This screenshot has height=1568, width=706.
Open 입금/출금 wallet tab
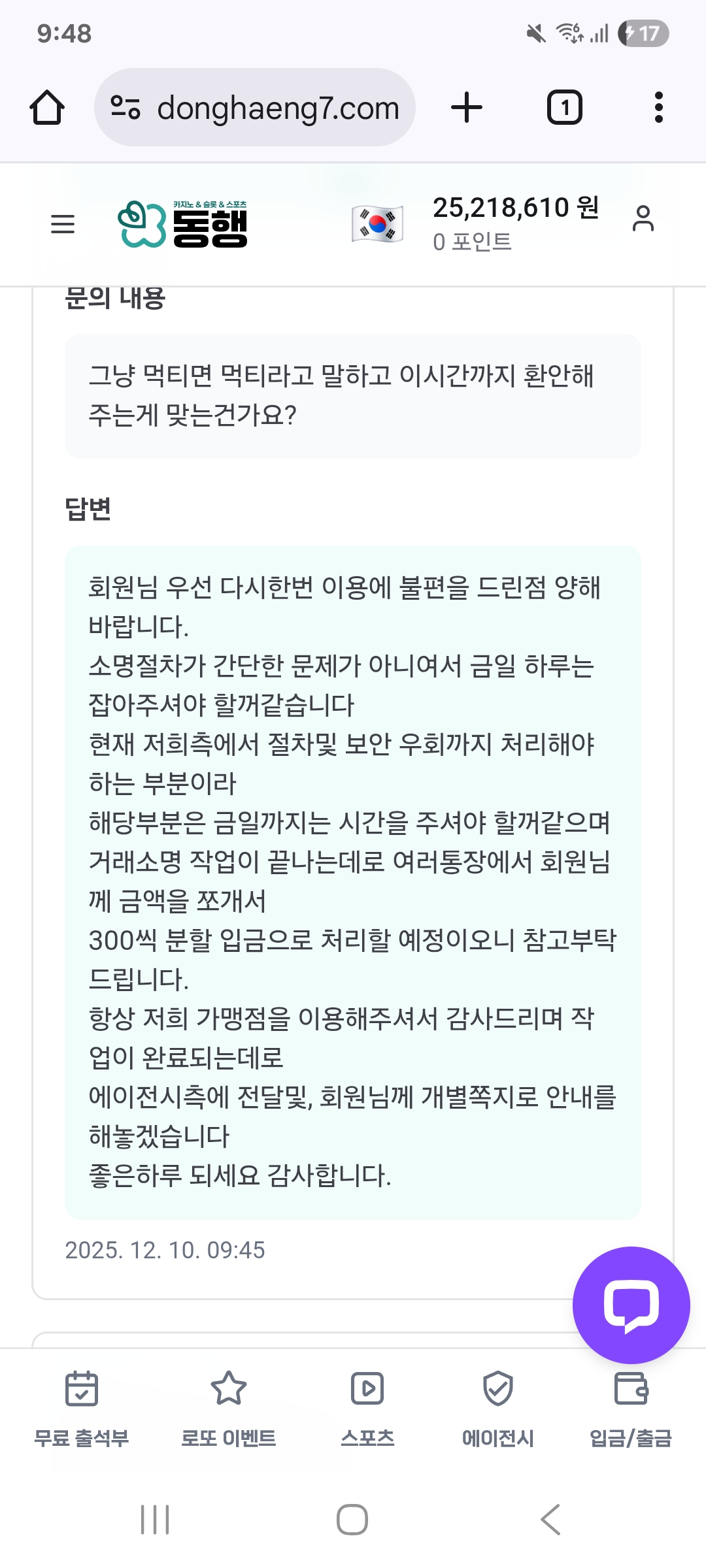631,1406
